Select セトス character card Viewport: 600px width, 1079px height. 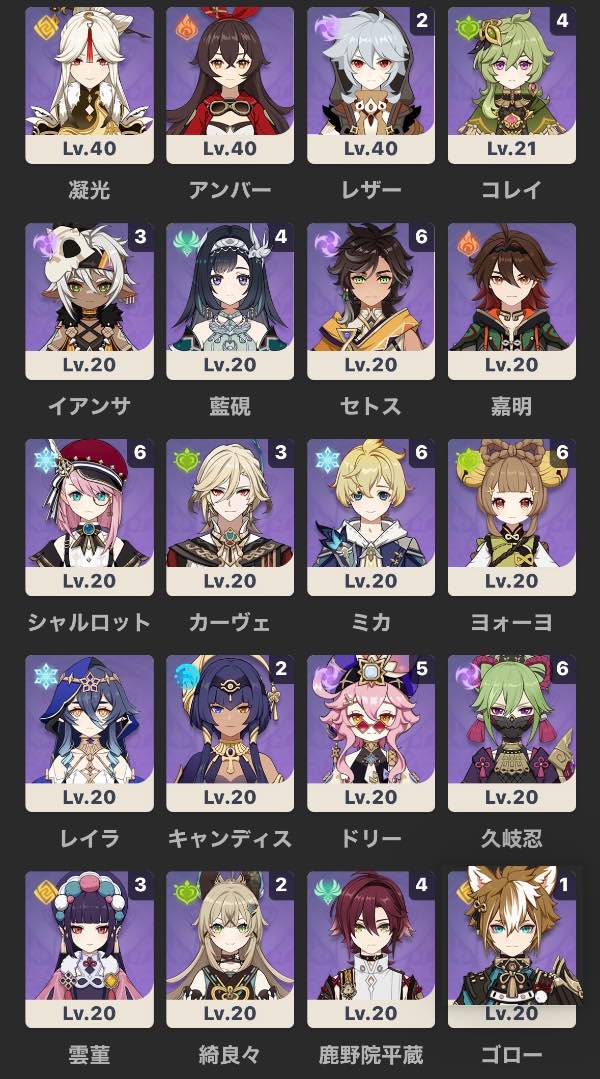[371, 301]
